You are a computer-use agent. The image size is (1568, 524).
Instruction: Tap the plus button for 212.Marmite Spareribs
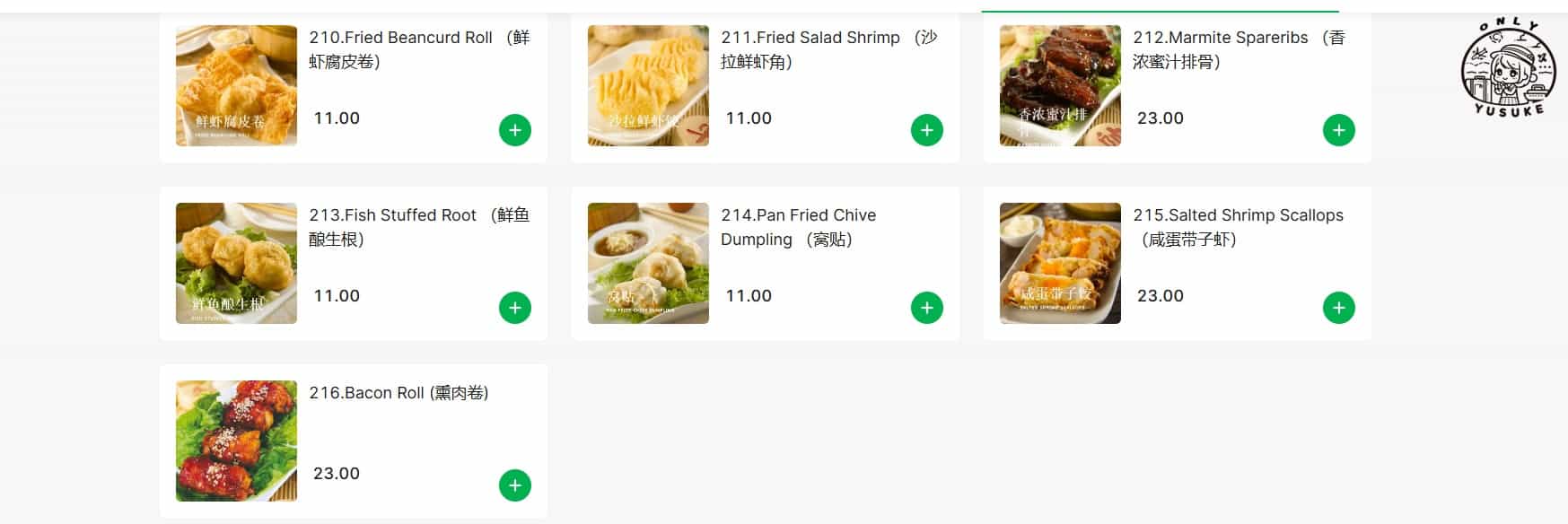(1338, 130)
